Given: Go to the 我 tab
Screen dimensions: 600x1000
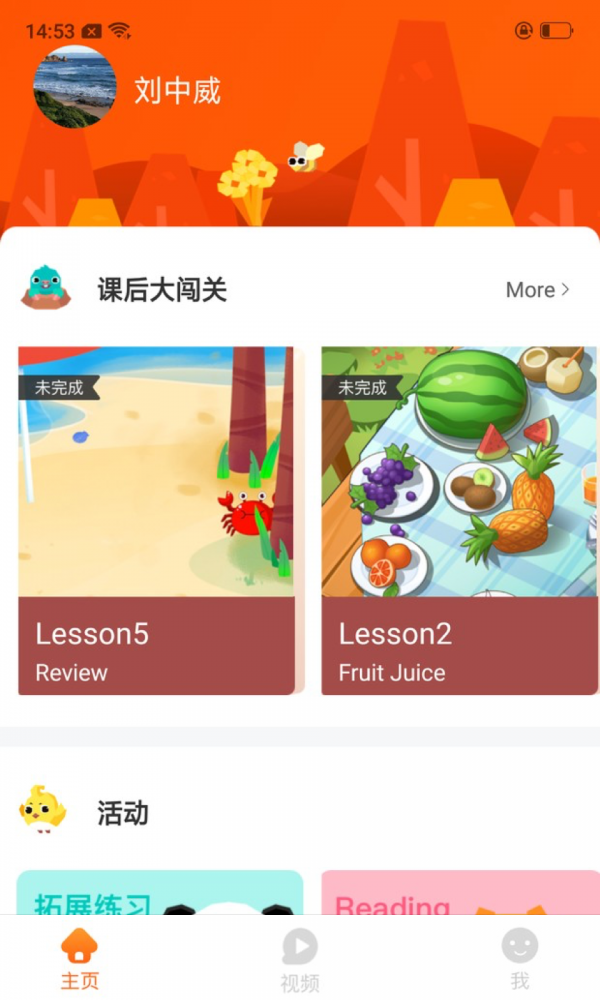Looking at the screenshot, I should coord(519,958).
